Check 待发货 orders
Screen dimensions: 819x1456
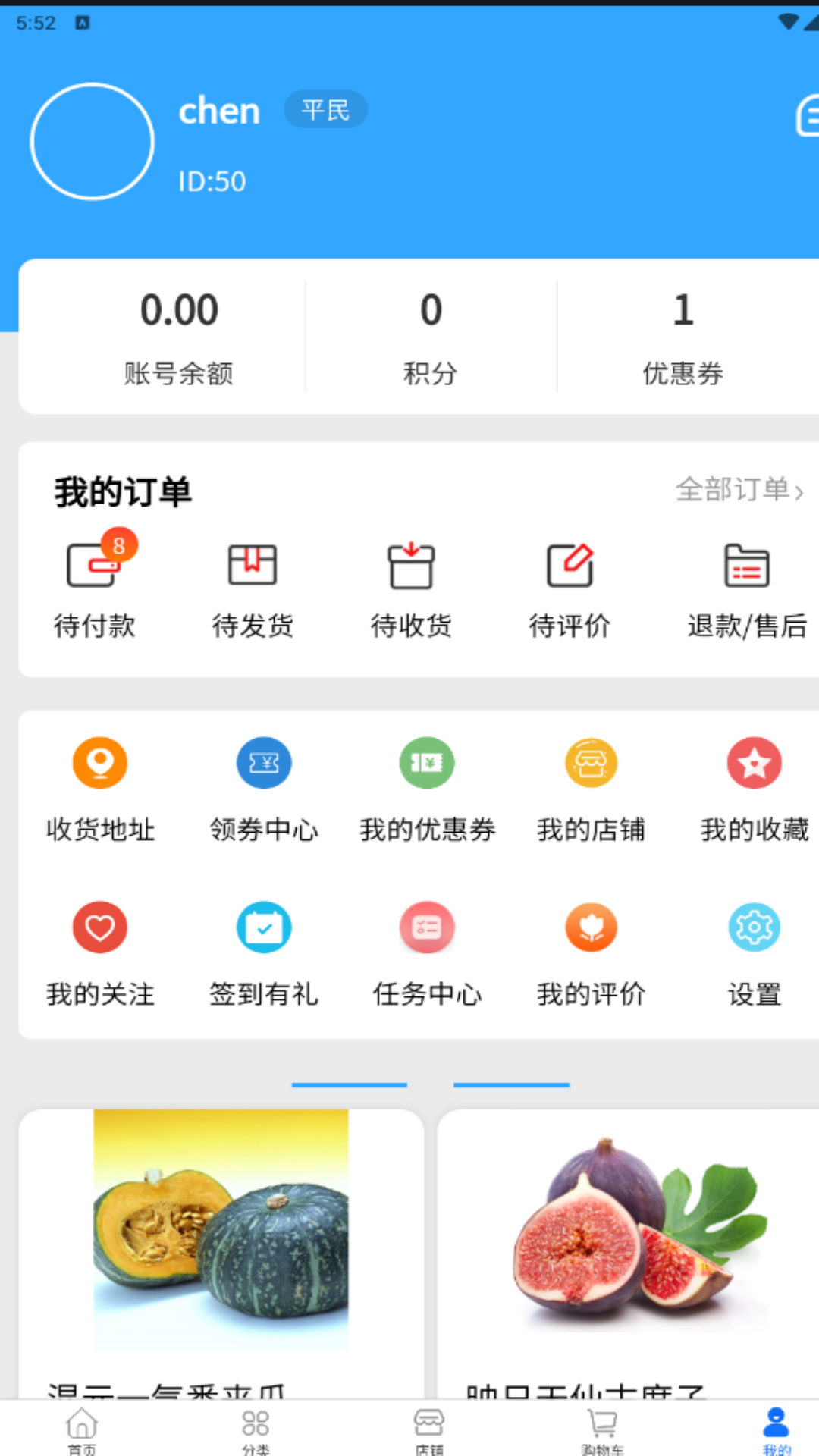(x=253, y=588)
